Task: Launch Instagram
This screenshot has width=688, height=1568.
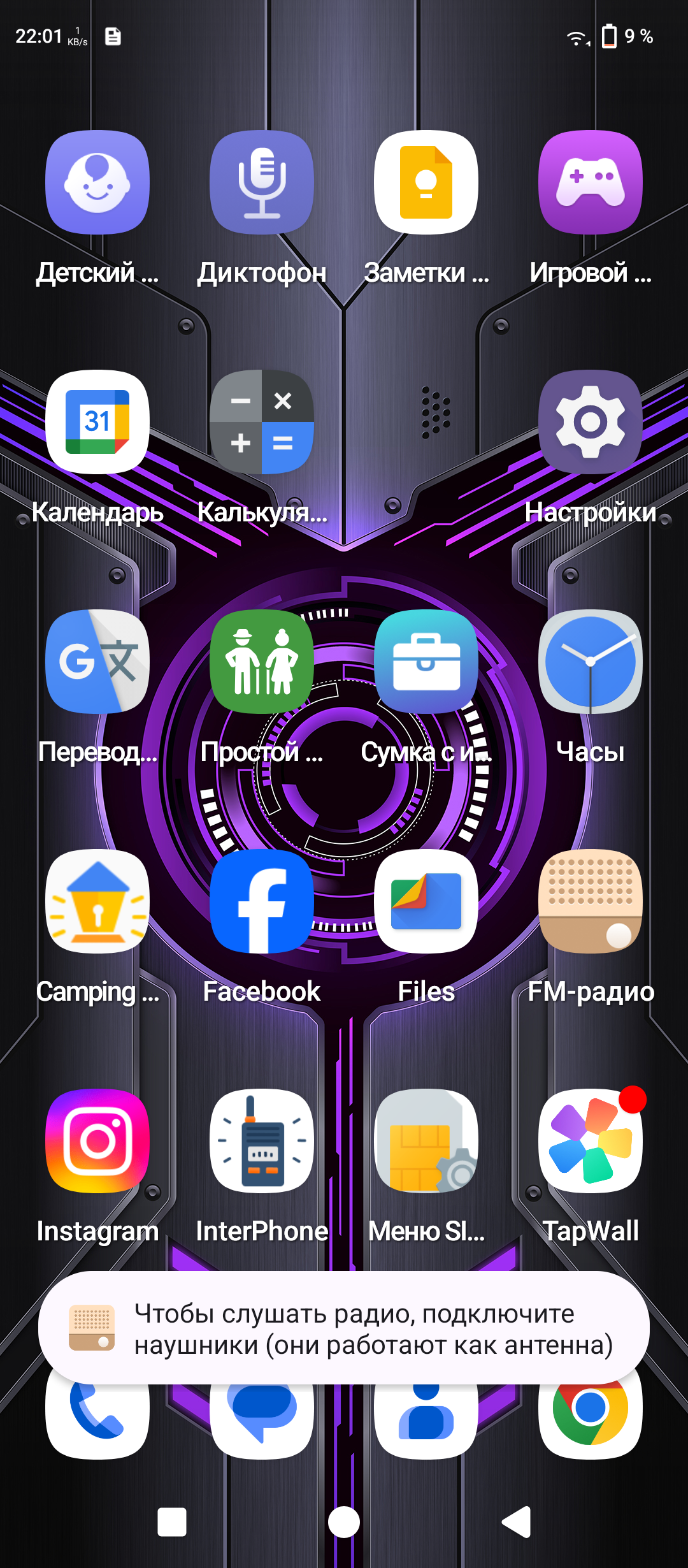Action: pos(97,1141)
